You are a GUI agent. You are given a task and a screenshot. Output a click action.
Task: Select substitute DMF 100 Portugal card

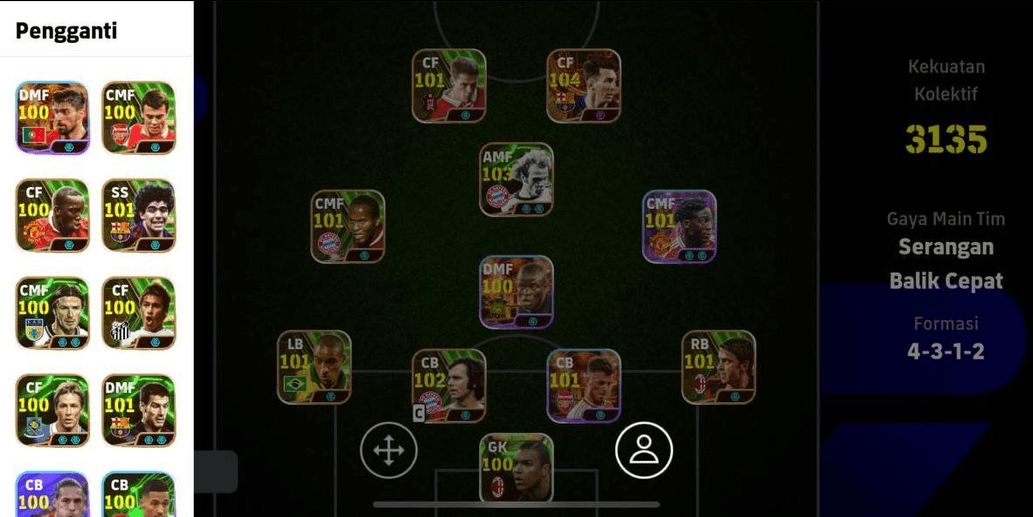[52, 118]
